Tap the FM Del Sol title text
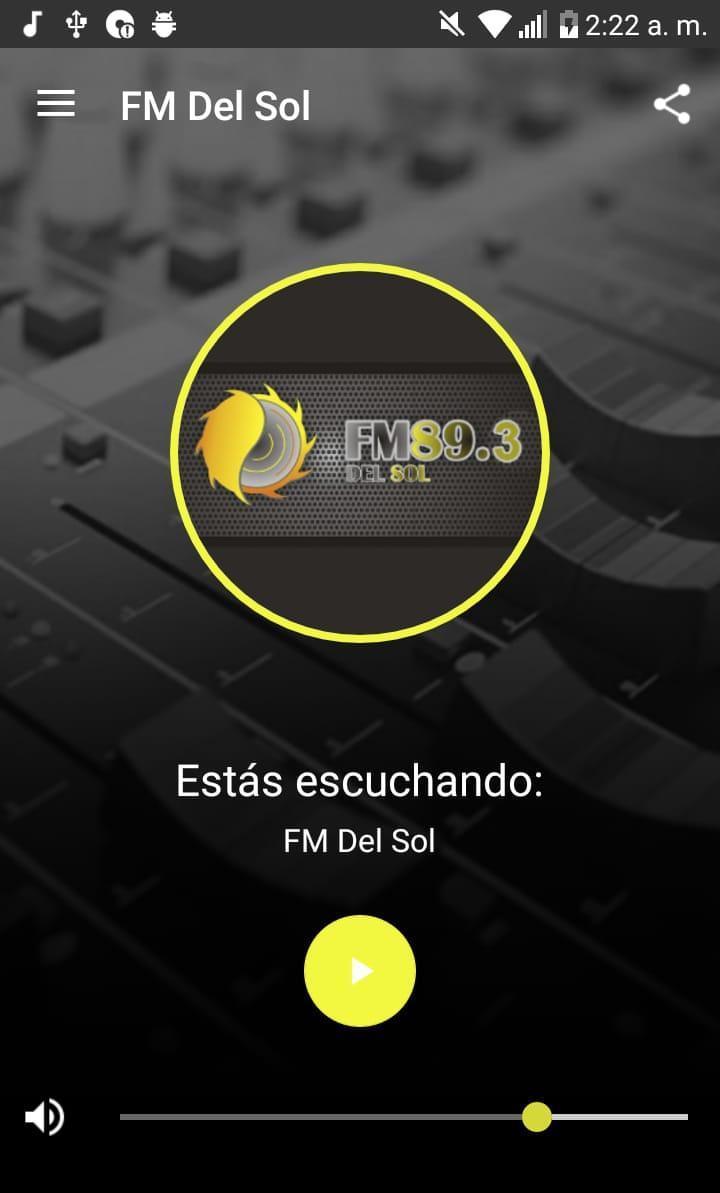The height and width of the screenshot is (1193, 720). coord(215,106)
